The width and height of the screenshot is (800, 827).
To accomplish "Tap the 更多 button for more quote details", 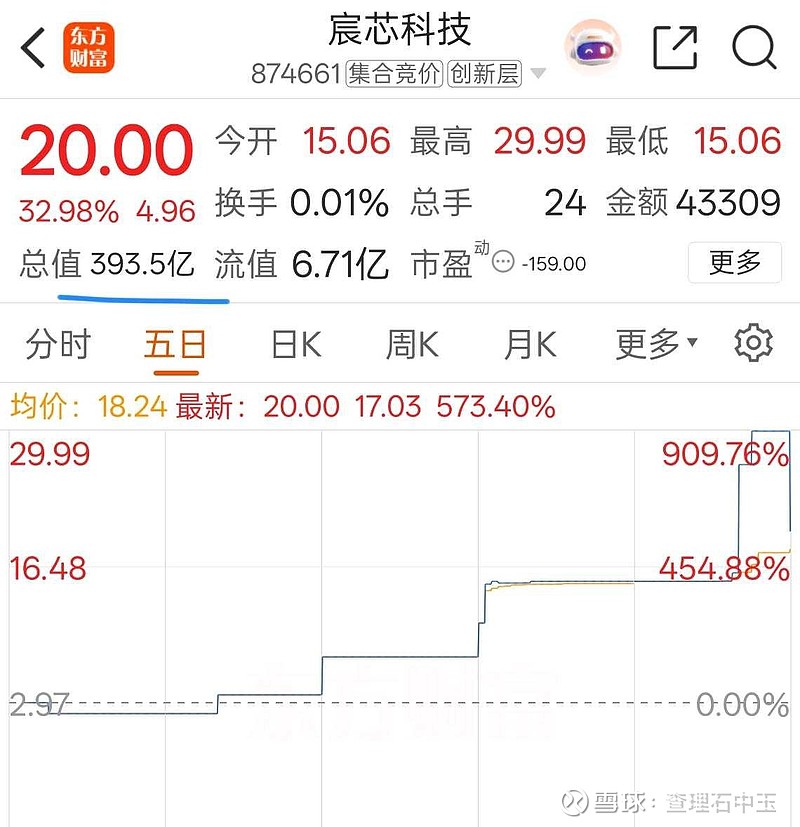I will point(735,263).
